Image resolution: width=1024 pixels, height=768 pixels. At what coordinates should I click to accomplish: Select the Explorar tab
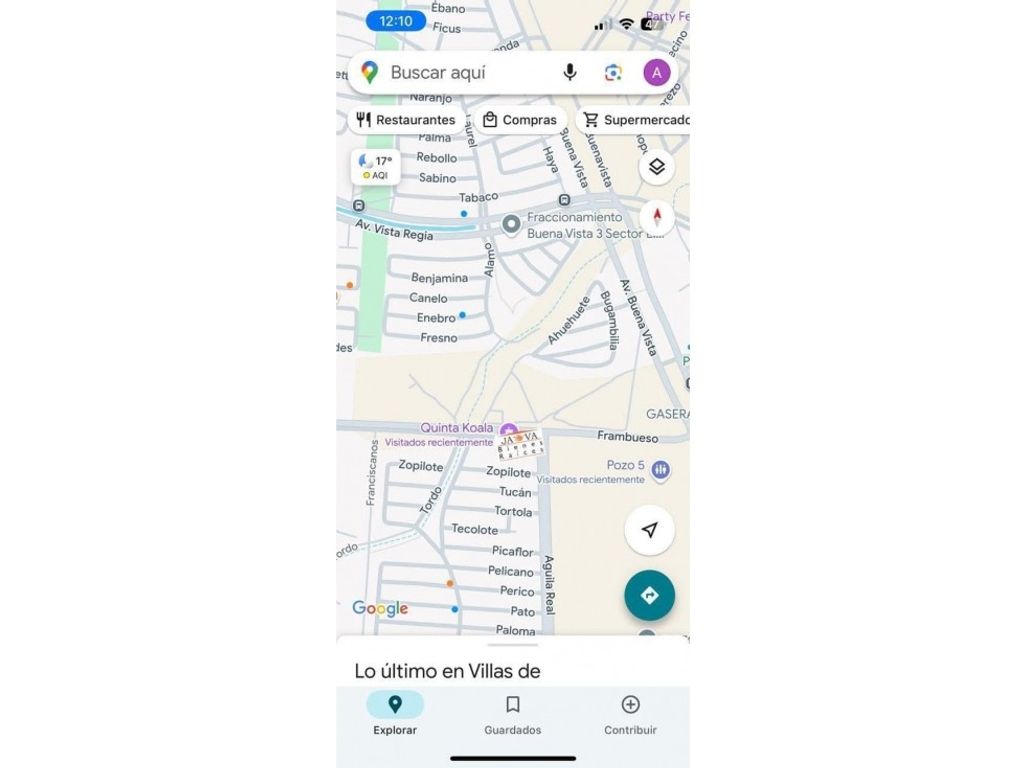coord(395,715)
